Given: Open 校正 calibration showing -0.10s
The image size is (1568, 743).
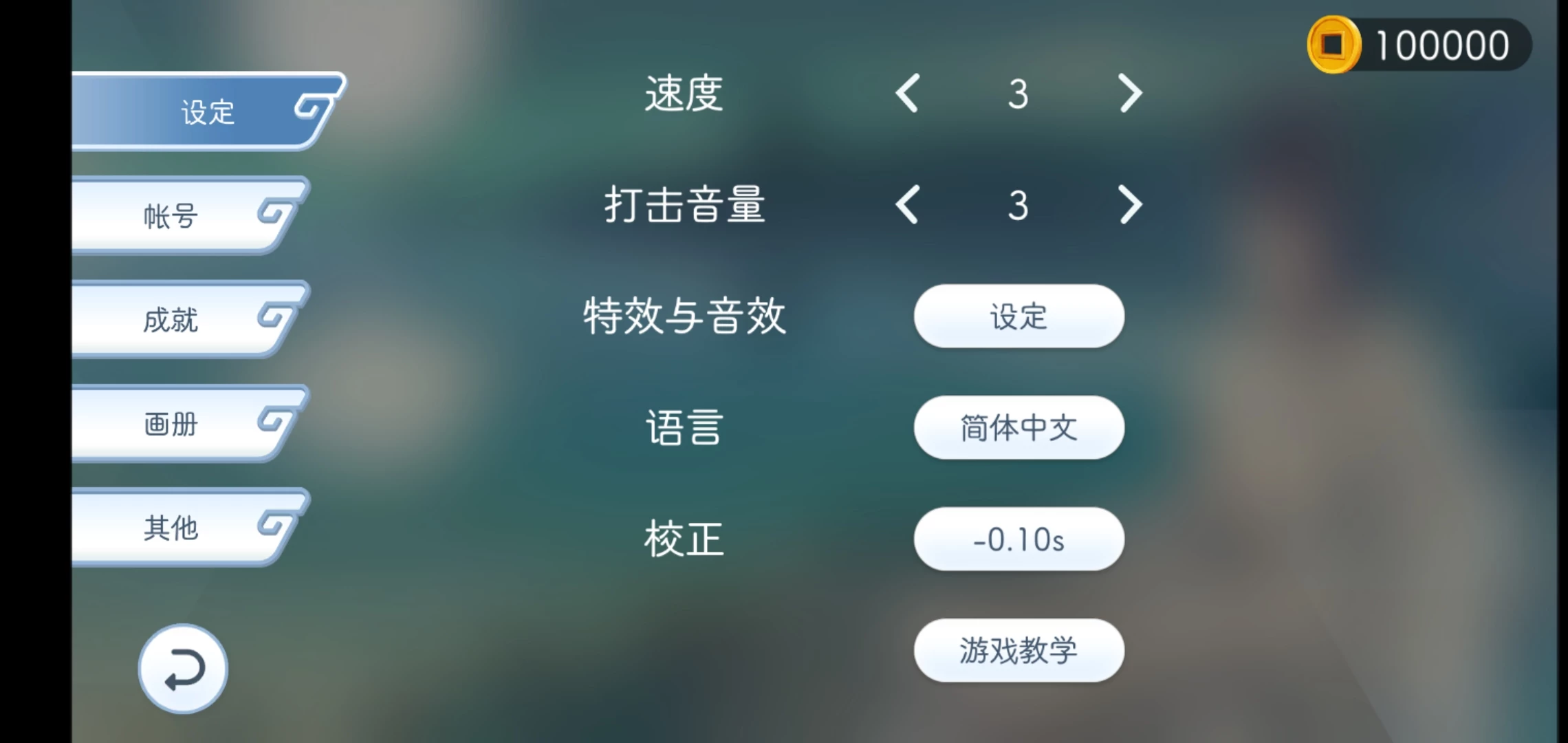Looking at the screenshot, I should tap(1019, 539).
